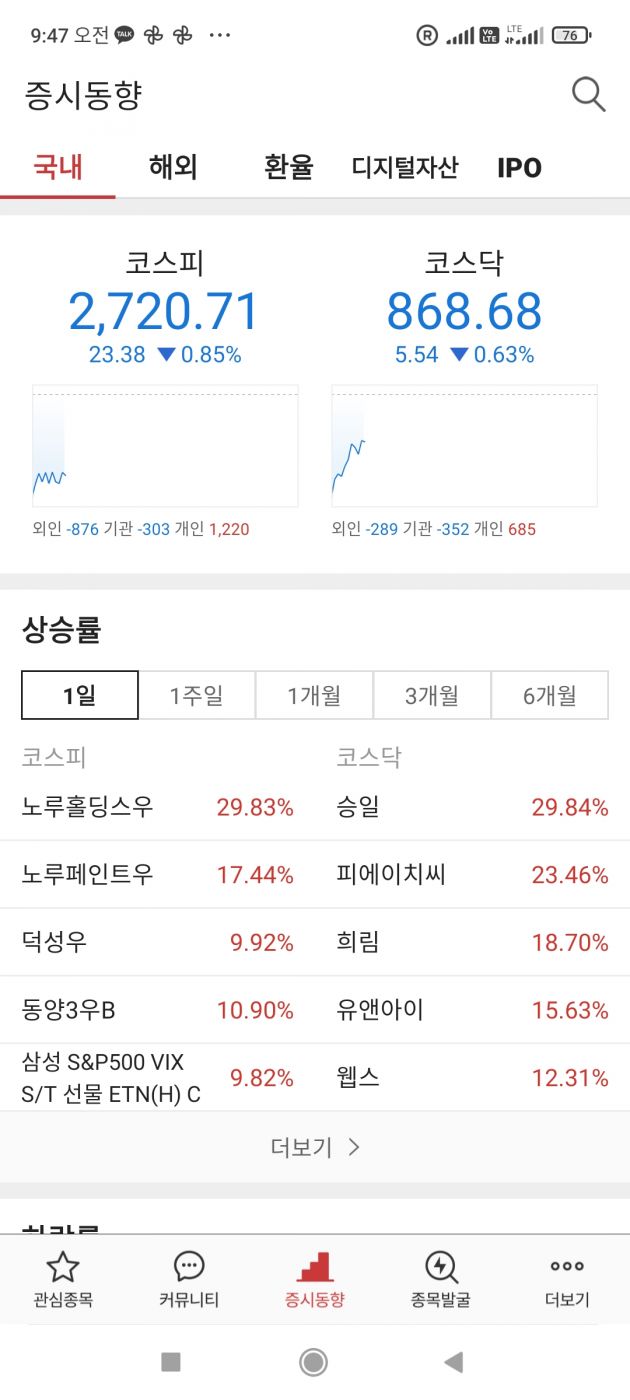Open the 더보기 tab in the bottom navigation
This screenshot has width=630, height=1400.
pos(566,1280)
